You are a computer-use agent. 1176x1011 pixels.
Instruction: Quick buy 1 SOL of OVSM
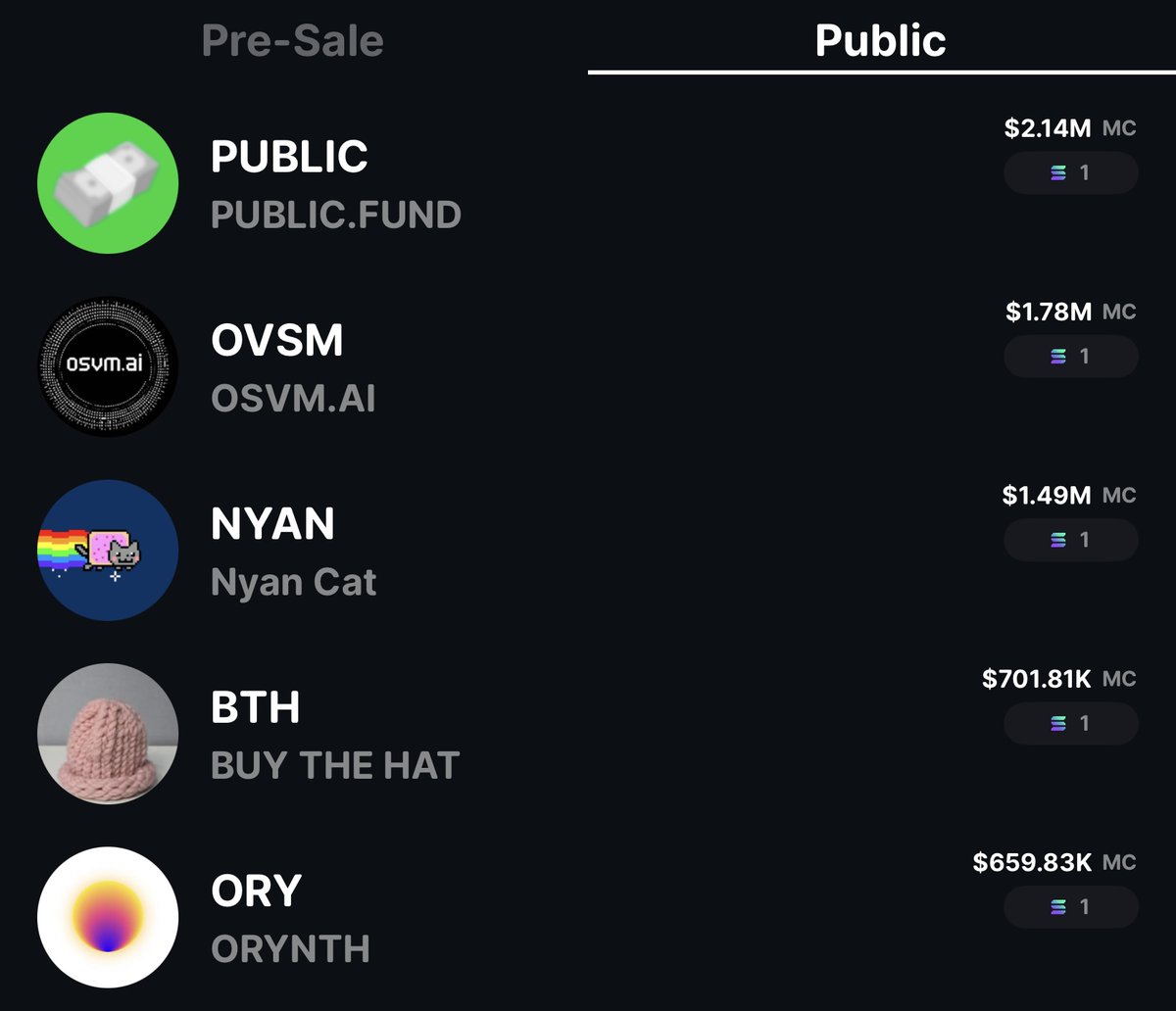click(x=1070, y=357)
